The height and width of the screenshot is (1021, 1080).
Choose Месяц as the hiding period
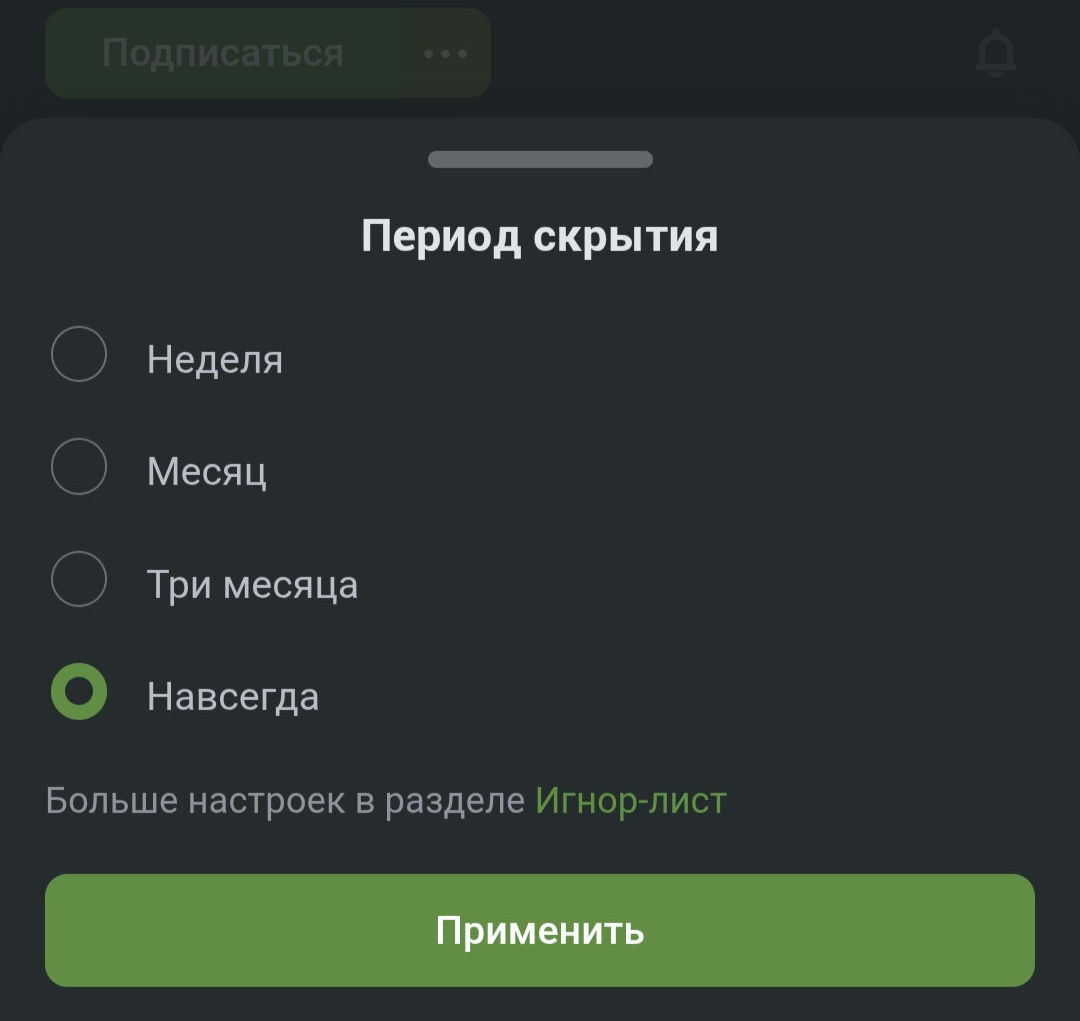tap(79, 466)
